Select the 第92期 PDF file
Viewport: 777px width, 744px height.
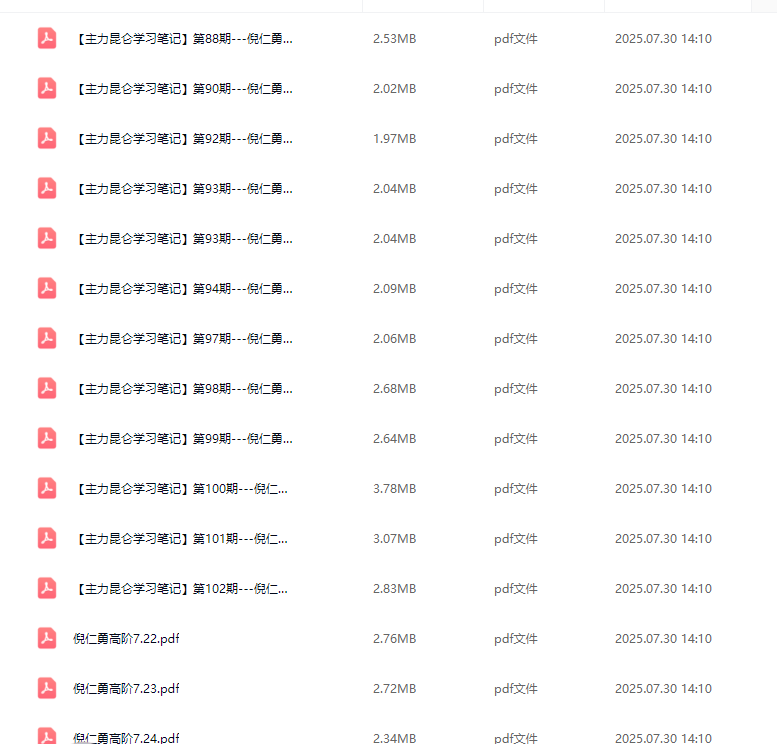click(183, 139)
